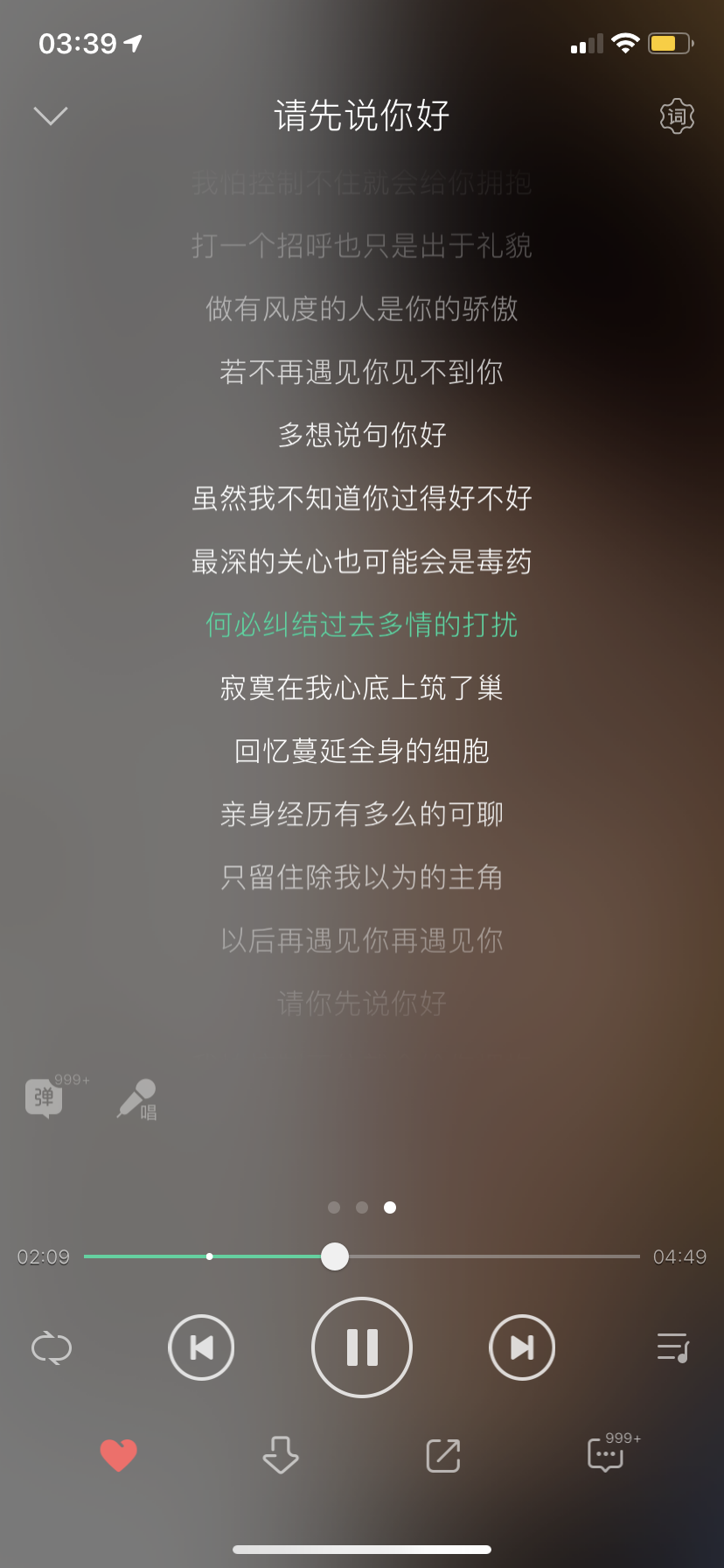Open the 弹 bullet comments button
Viewport: 724px width, 1568px height.
click(44, 1097)
